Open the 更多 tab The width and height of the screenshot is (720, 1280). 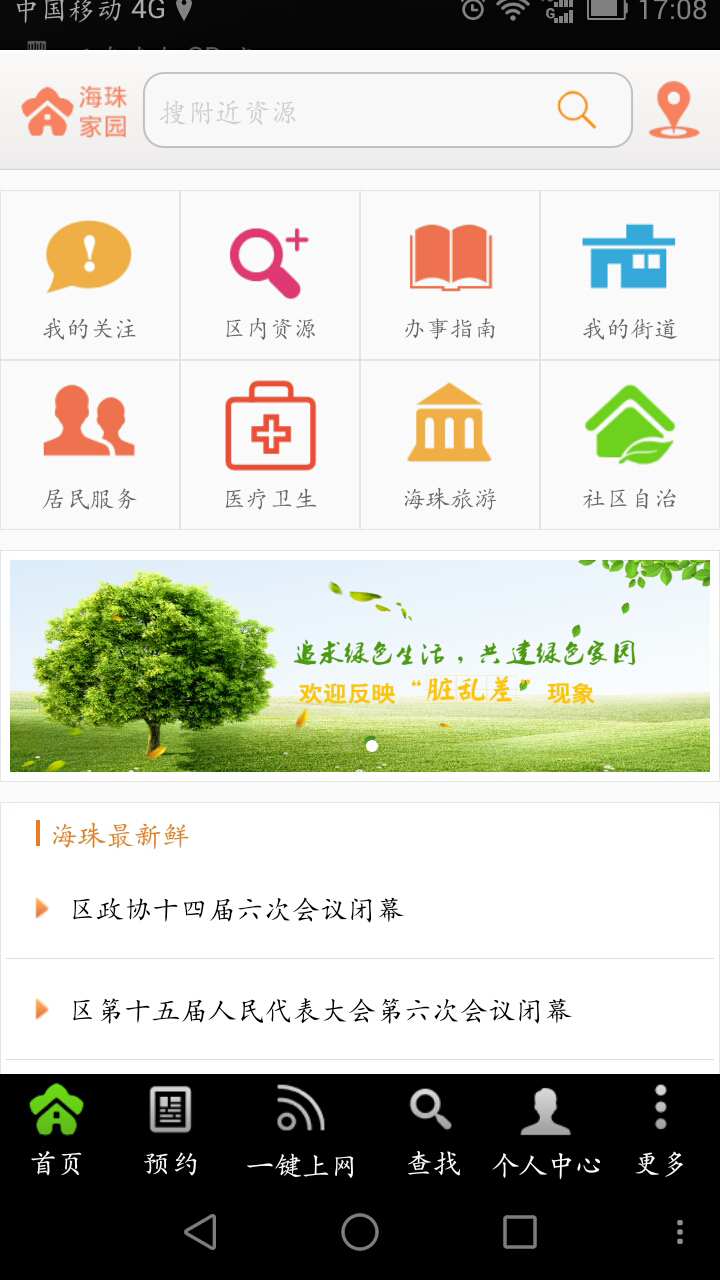tap(661, 1130)
